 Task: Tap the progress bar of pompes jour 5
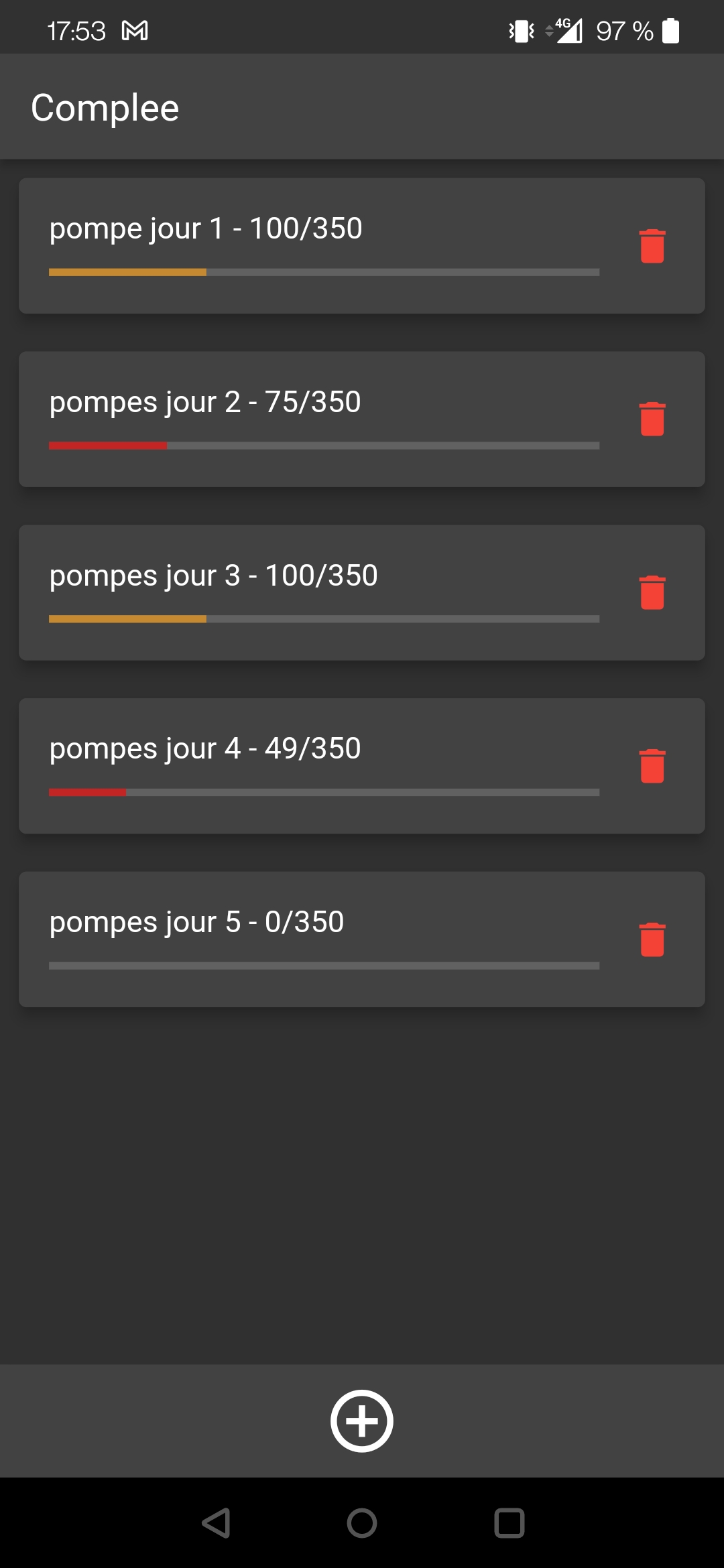[324, 965]
